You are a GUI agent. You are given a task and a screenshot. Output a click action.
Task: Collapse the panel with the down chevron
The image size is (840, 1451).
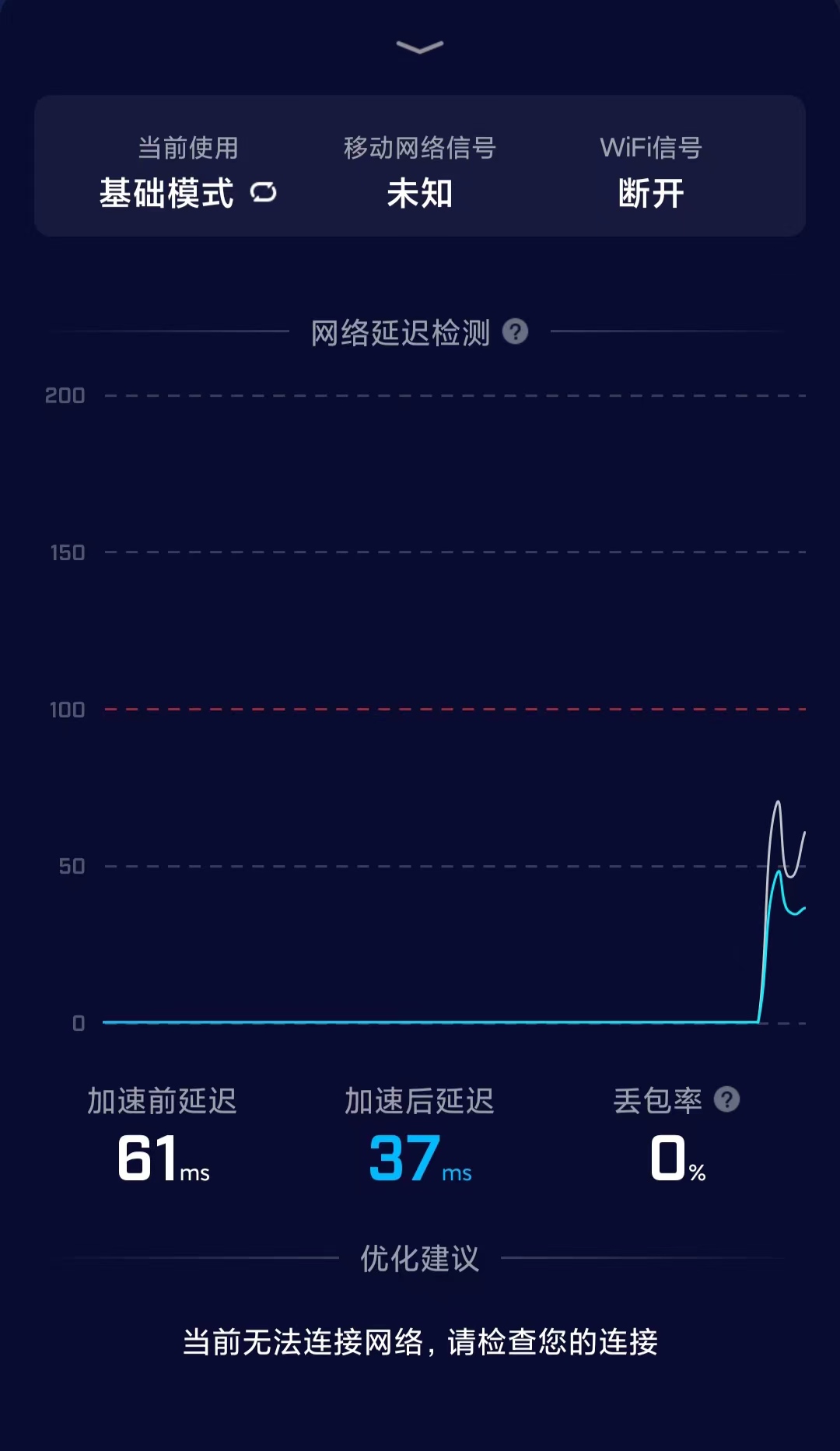tap(420, 47)
